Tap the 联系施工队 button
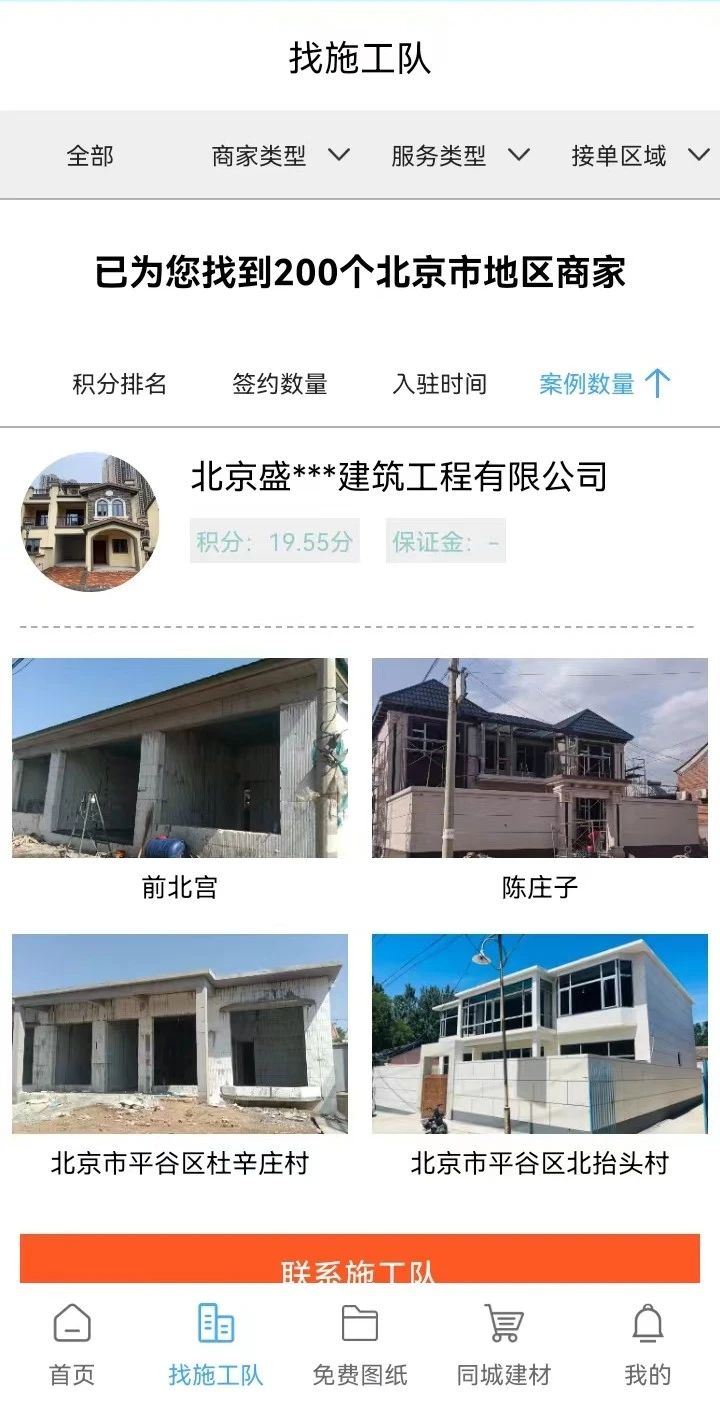The width and height of the screenshot is (720, 1407). click(360, 1260)
